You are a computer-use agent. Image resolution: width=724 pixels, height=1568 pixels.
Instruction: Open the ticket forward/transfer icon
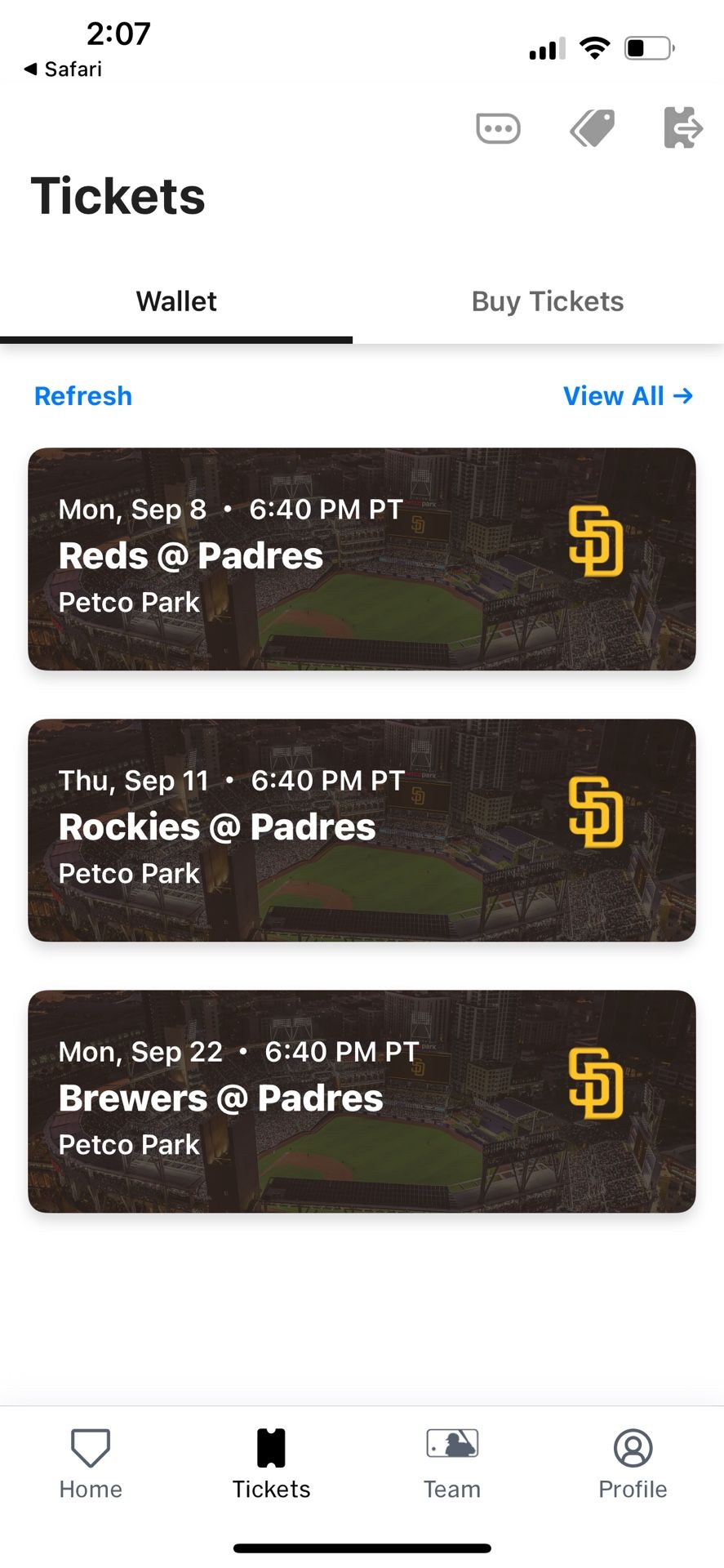pyautogui.click(x=682, y=127)
